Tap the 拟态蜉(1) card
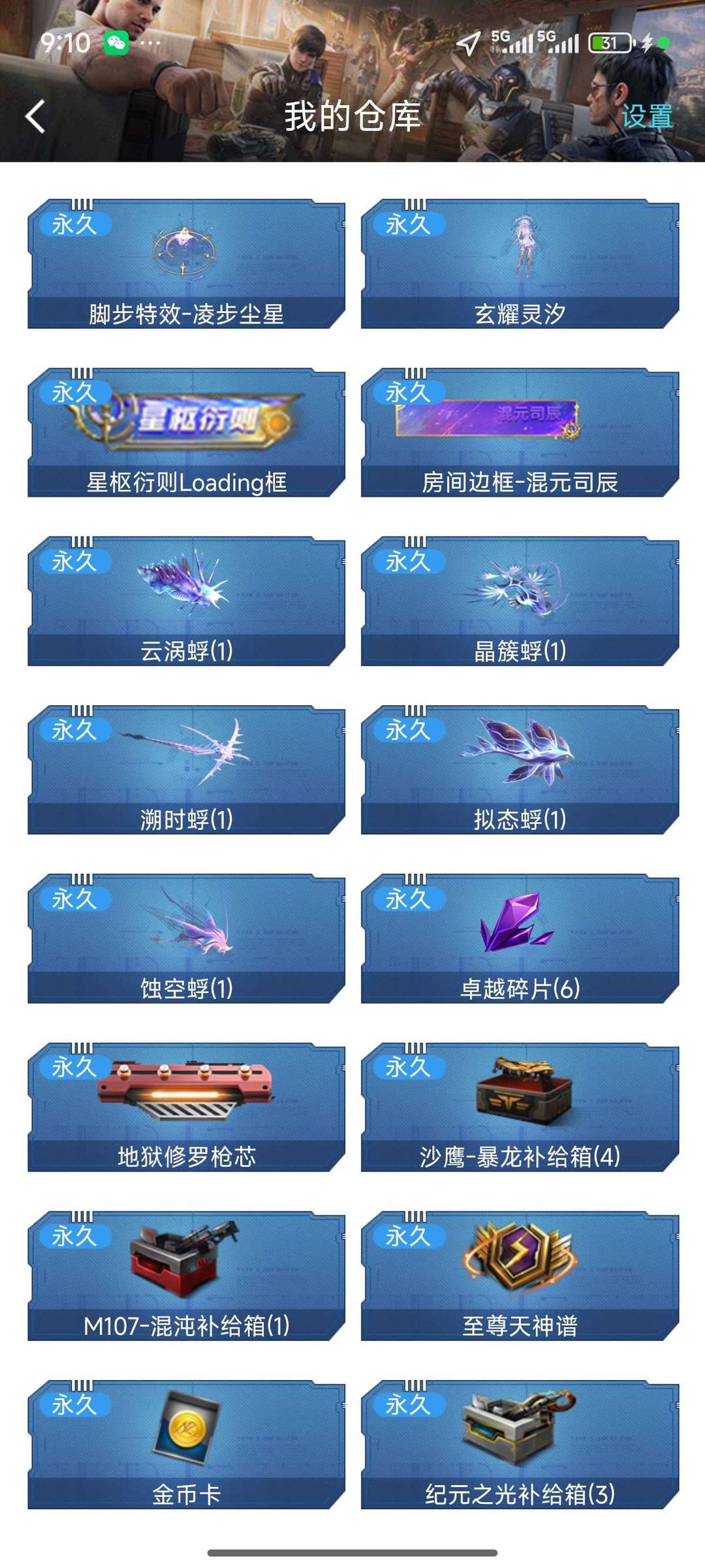This screenshot has height=1568, width=705. 520,769
